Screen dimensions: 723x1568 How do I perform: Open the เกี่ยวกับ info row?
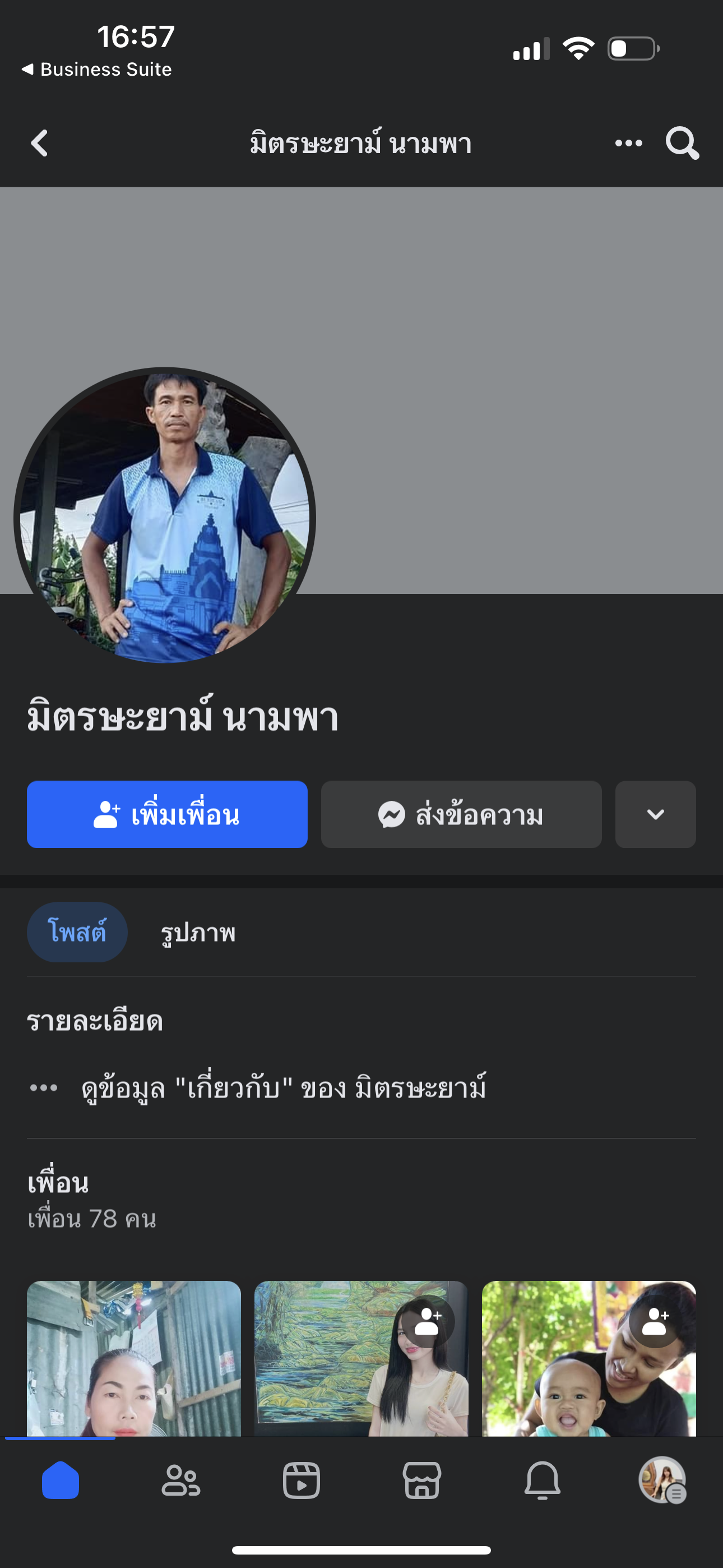(283, 1088)
